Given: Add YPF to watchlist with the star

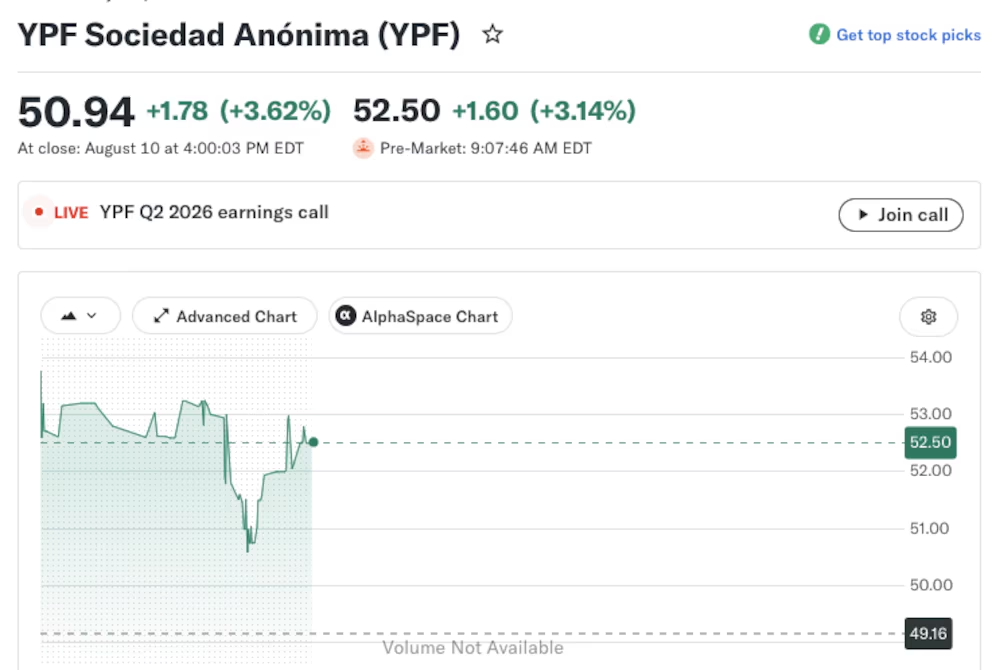Looking at the screenshot, I should point(492,34).
